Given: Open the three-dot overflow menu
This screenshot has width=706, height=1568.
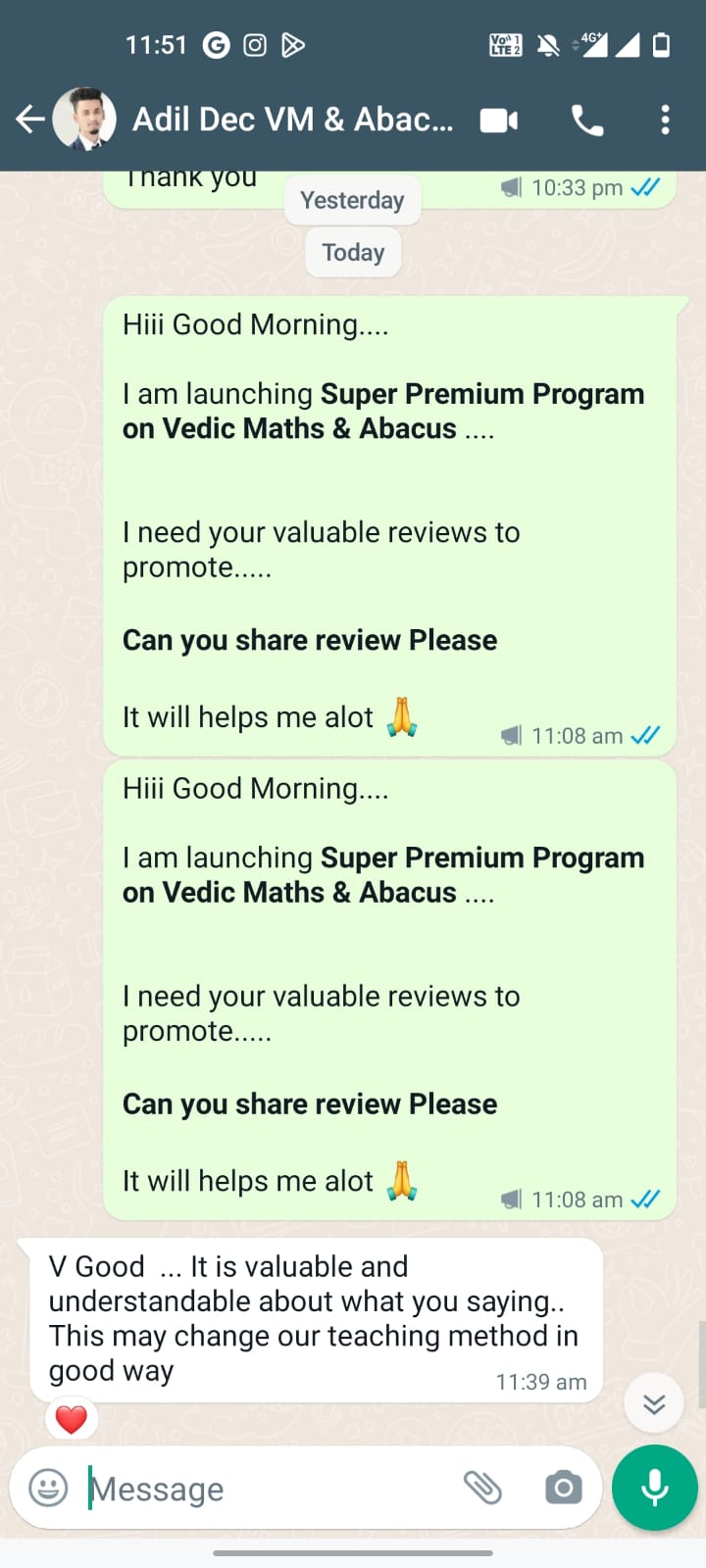Looking at the screenshot, I should point(665,120).
